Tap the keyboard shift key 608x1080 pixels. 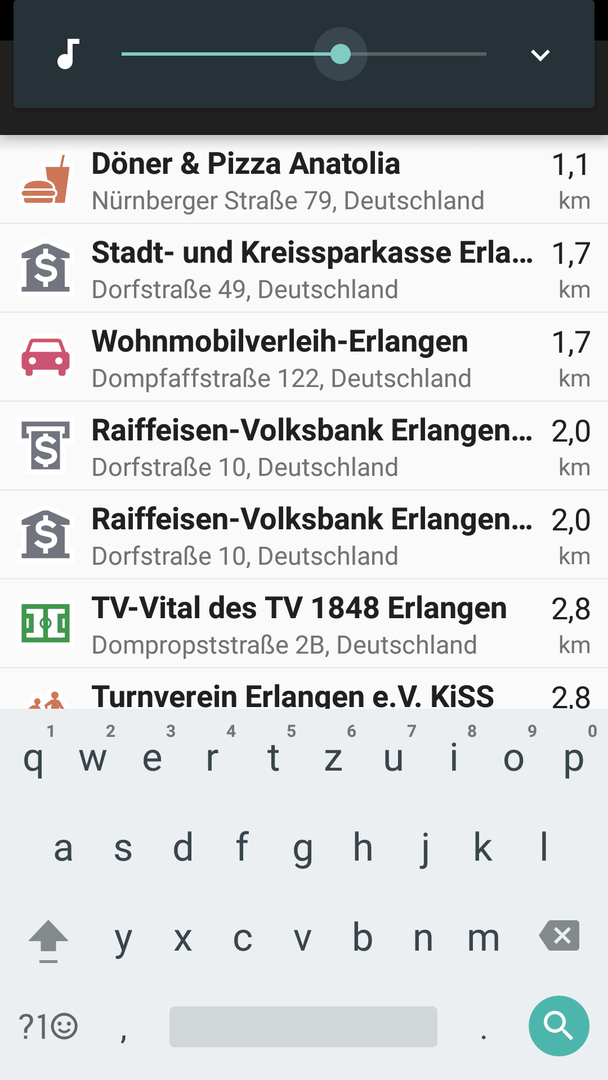tap(48, 939)
